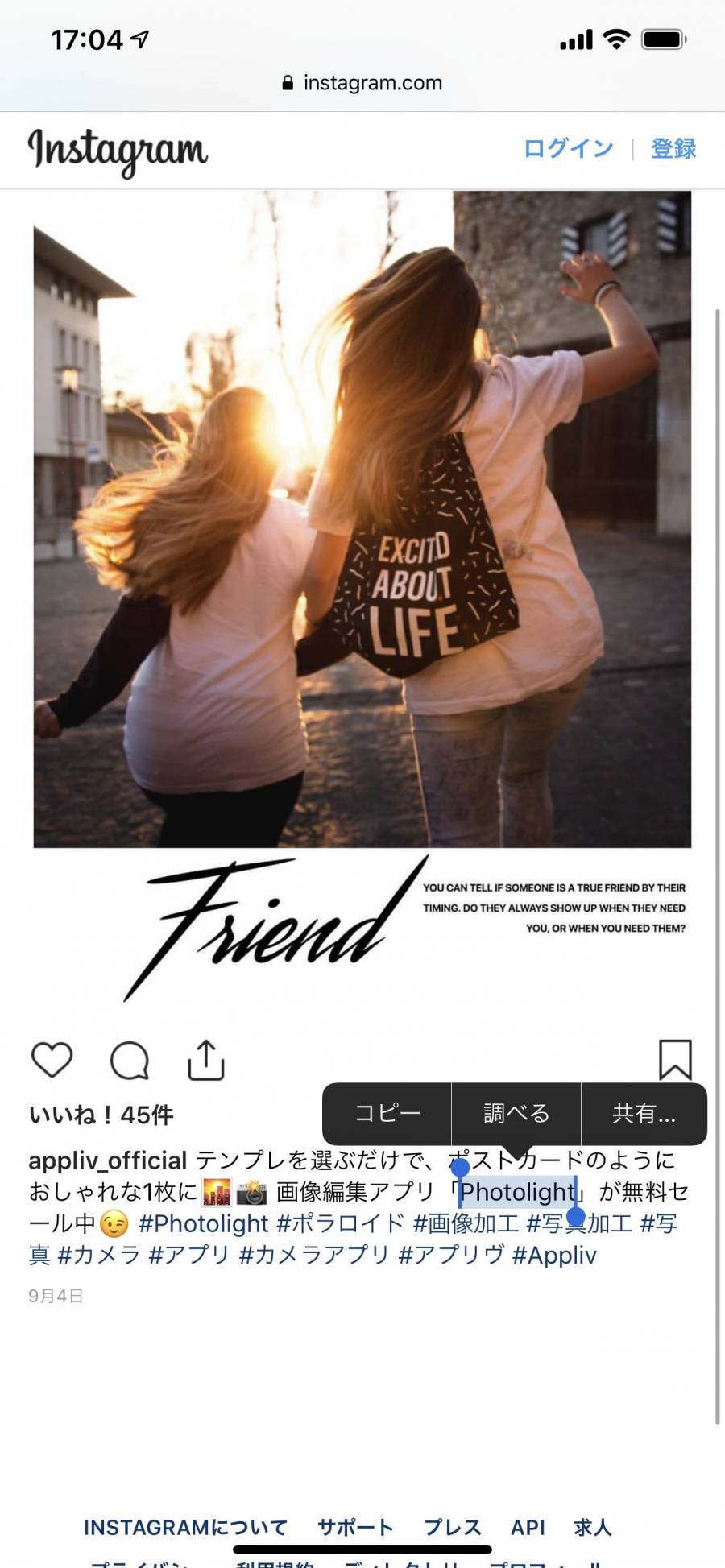Bookmark this post

[x=675, y=1059]
